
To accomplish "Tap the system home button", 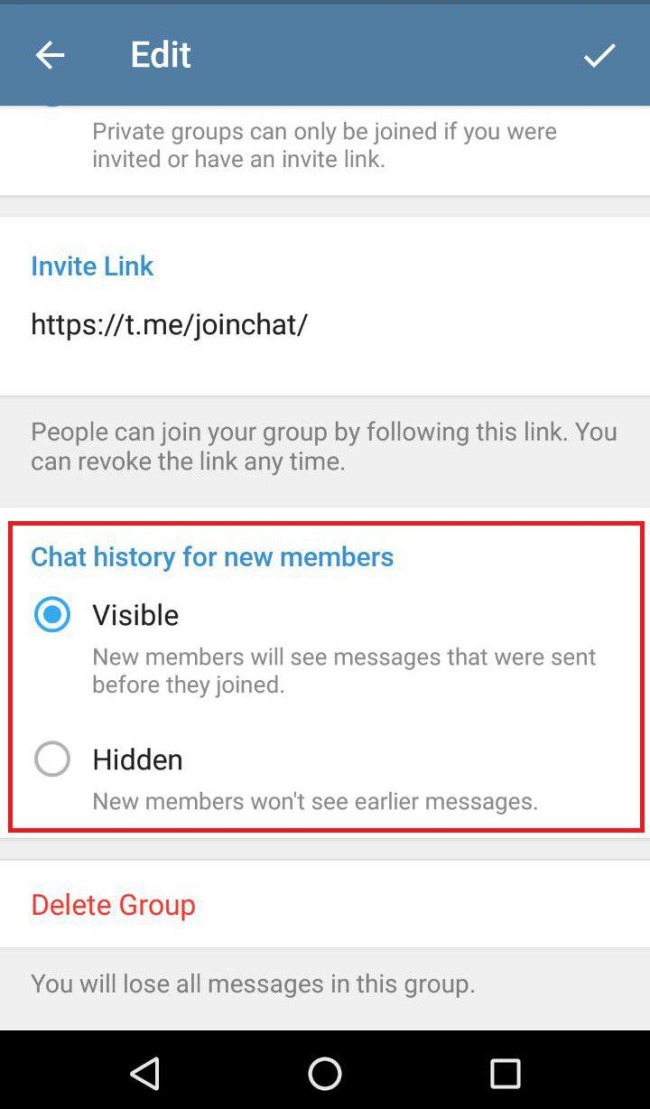I will click(325, 1073).
